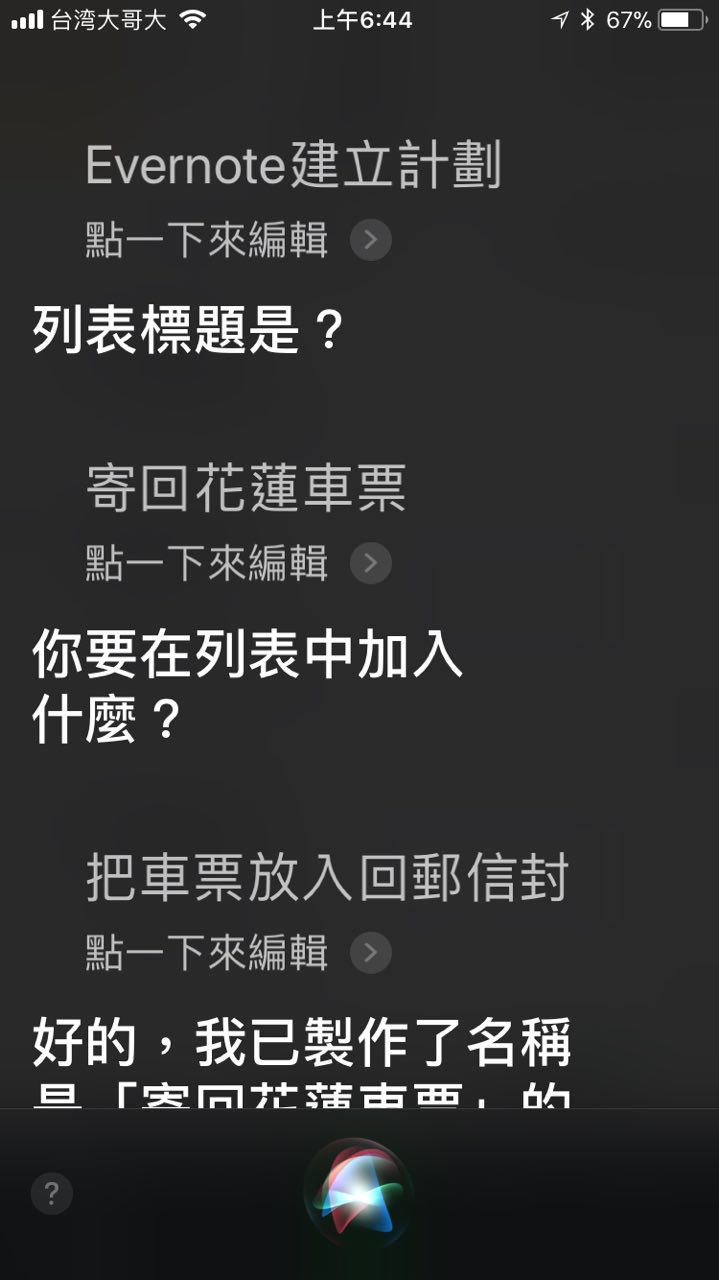Open the Siri help question mark

click(52, 1193)
